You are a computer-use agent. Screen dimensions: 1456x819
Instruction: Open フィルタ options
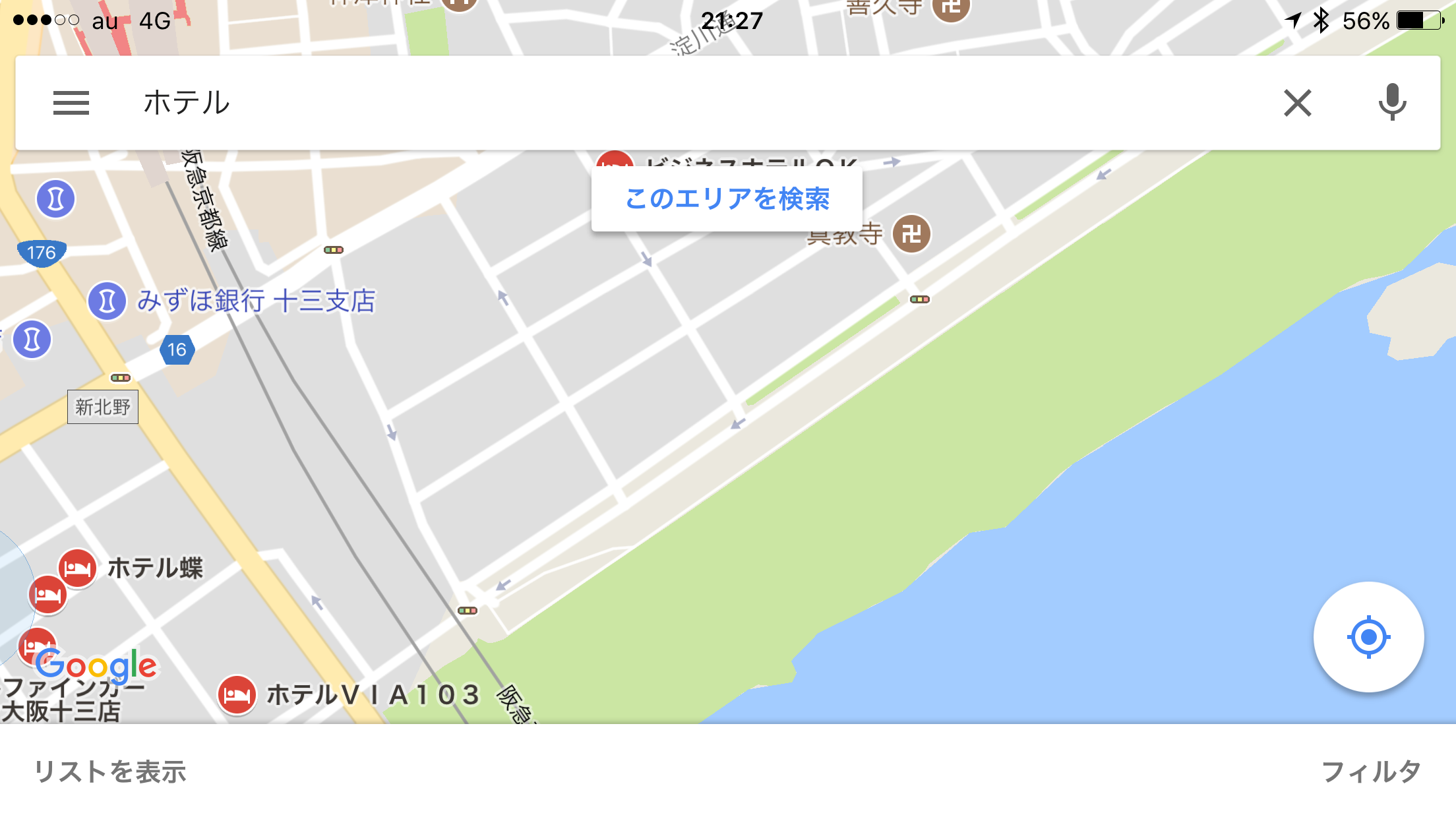[x=1371, y=772]
